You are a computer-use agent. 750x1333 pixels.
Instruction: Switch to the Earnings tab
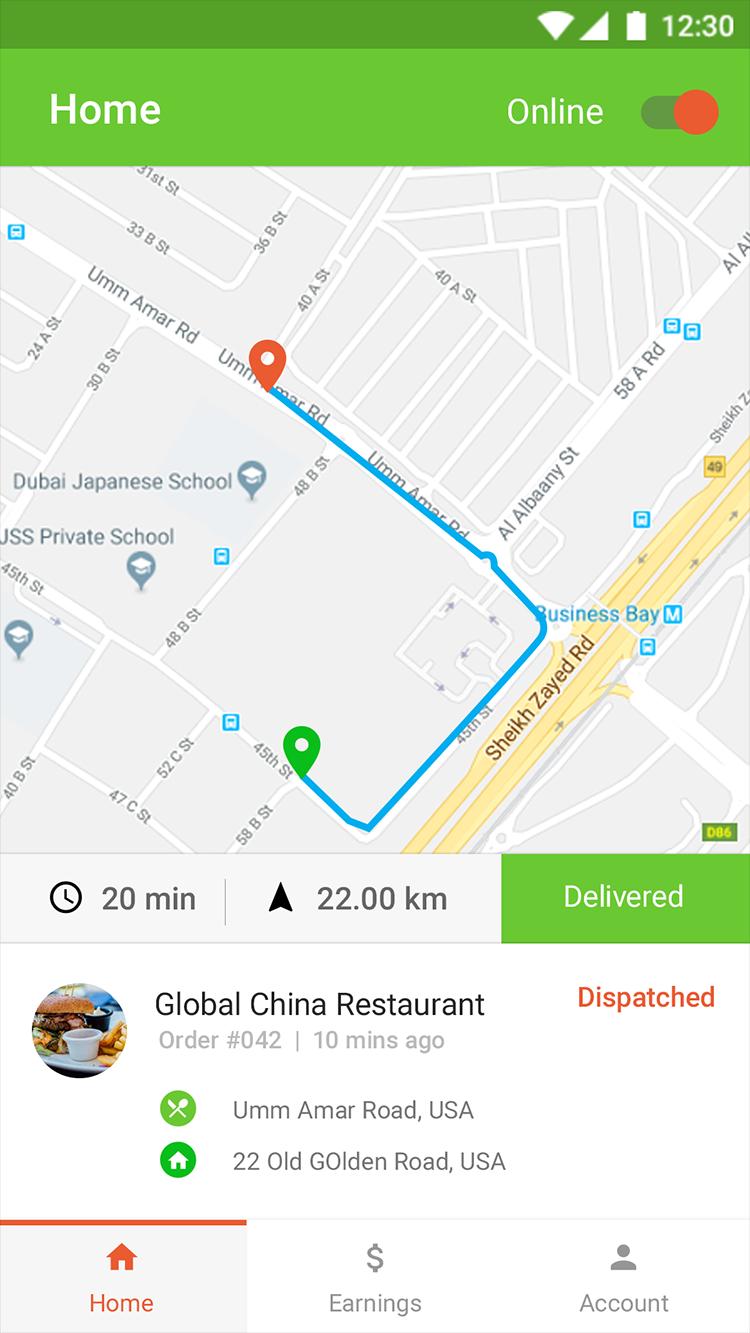click(x=374, y=1277)
